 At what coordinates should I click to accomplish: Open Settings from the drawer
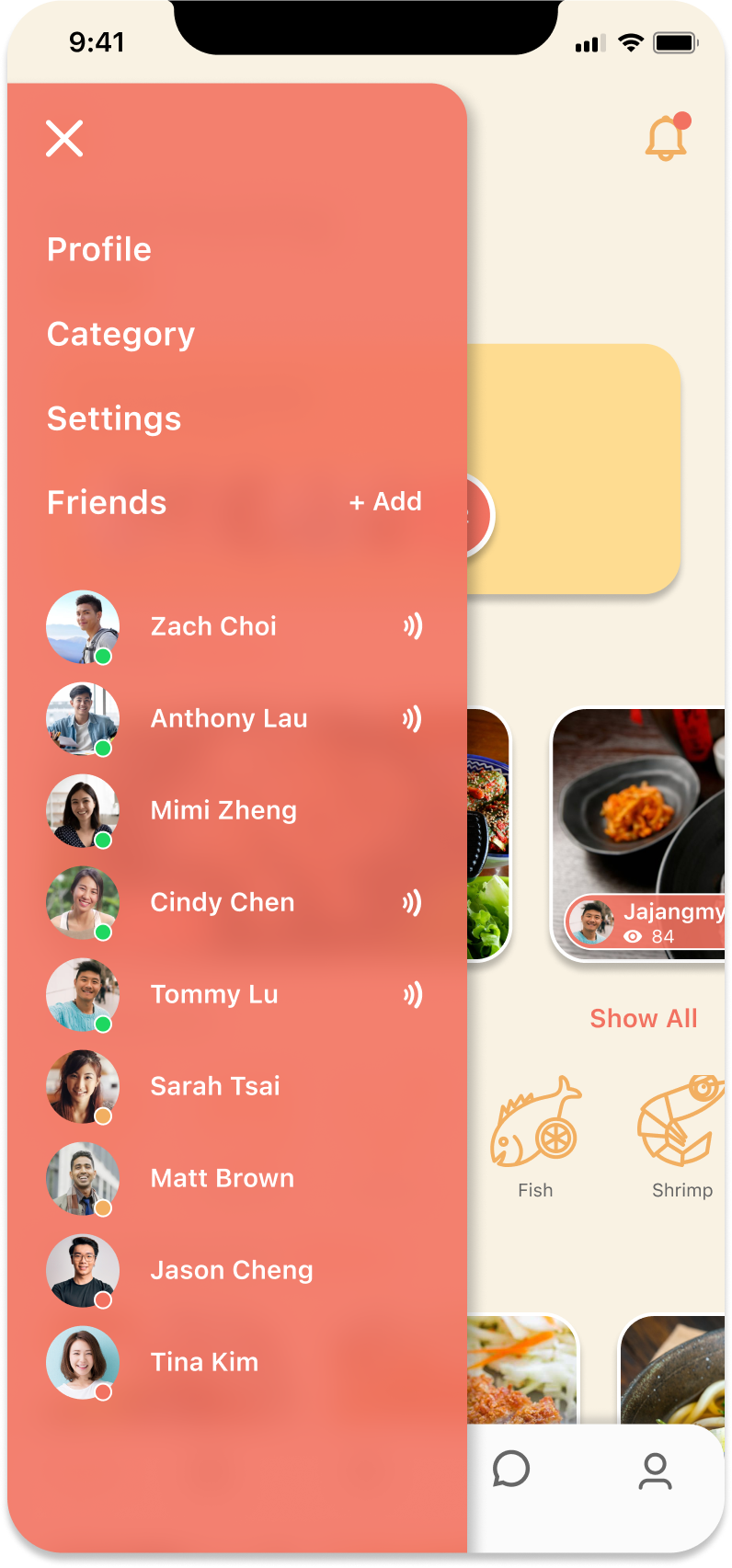(x=114, y=418)
